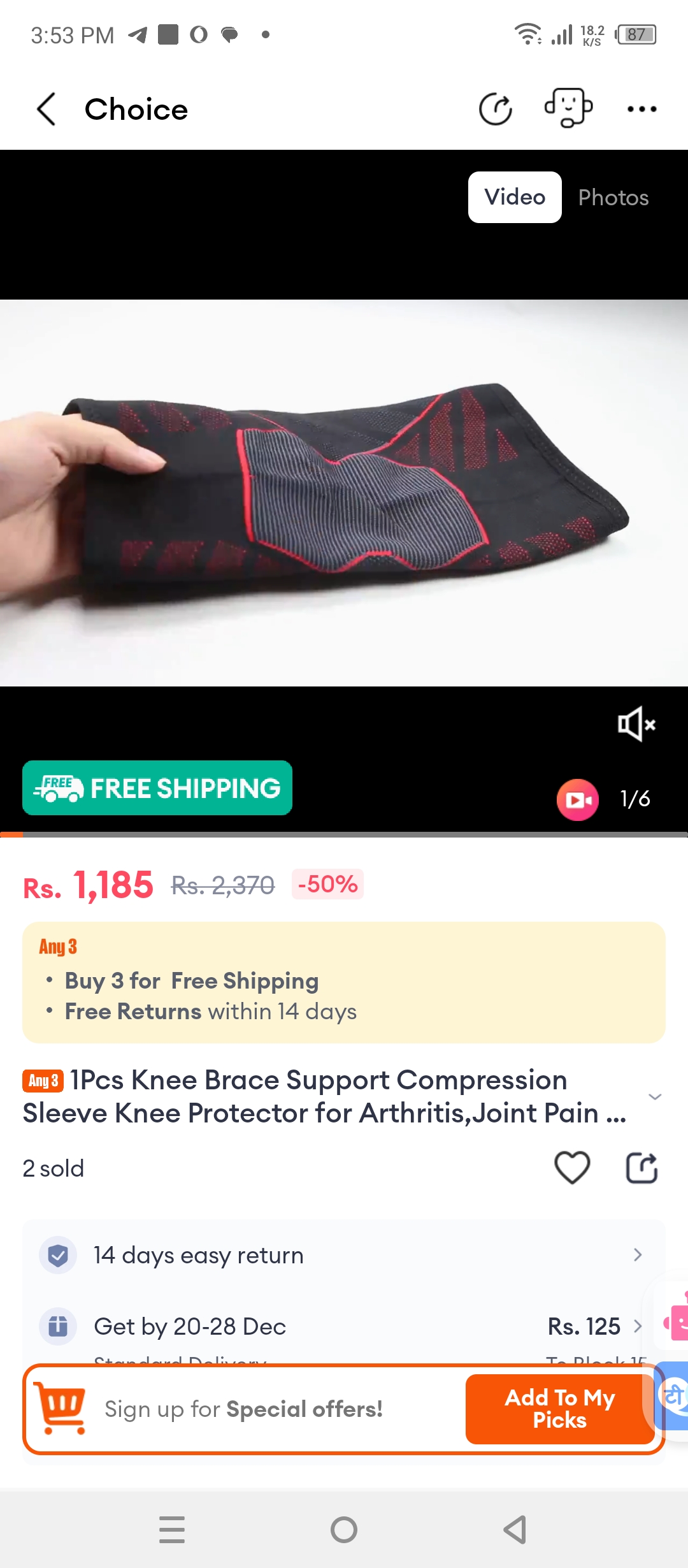688x1568 pixels.
Task: Tap the refresh arrow icon in header
Action: [x=495, y=109]
